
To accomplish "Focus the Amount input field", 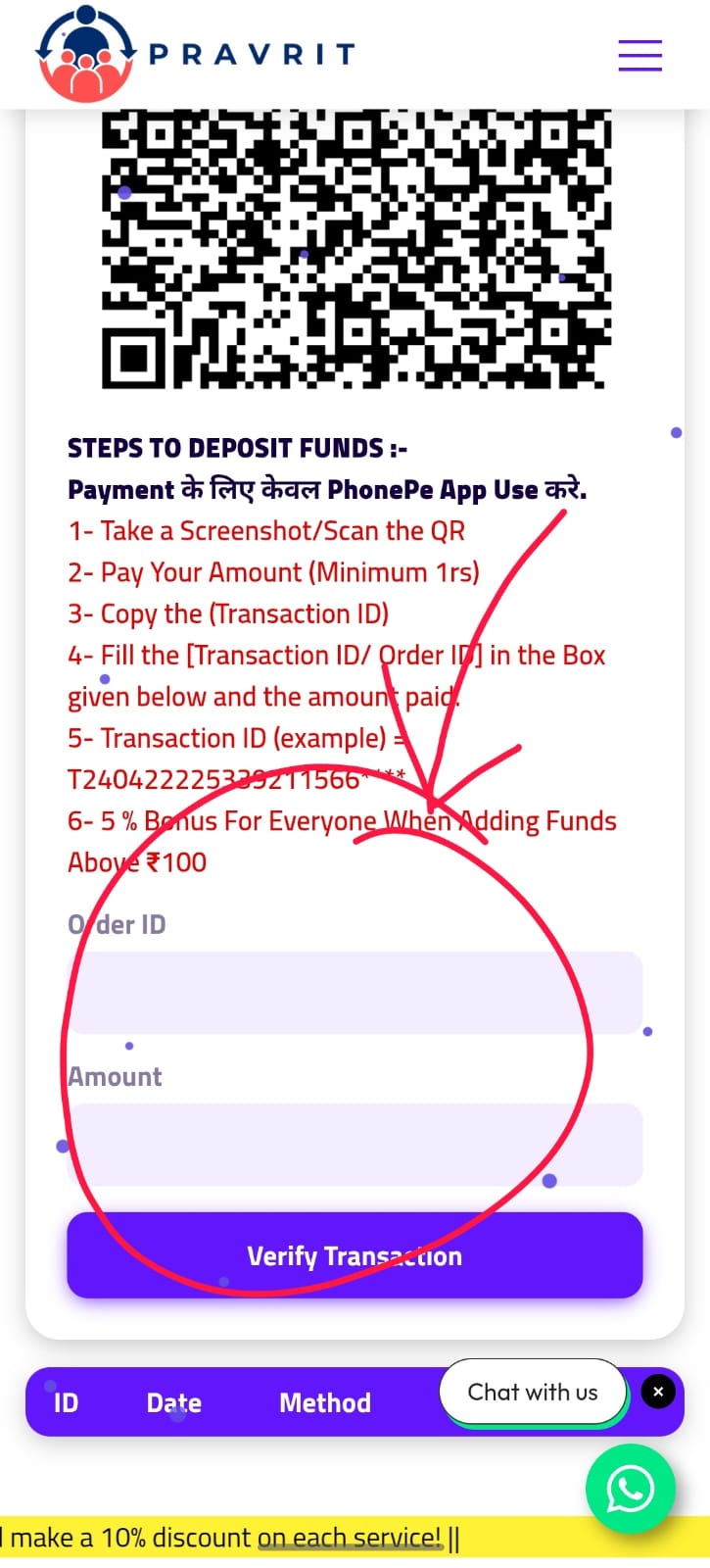I will click(355, 1145).
